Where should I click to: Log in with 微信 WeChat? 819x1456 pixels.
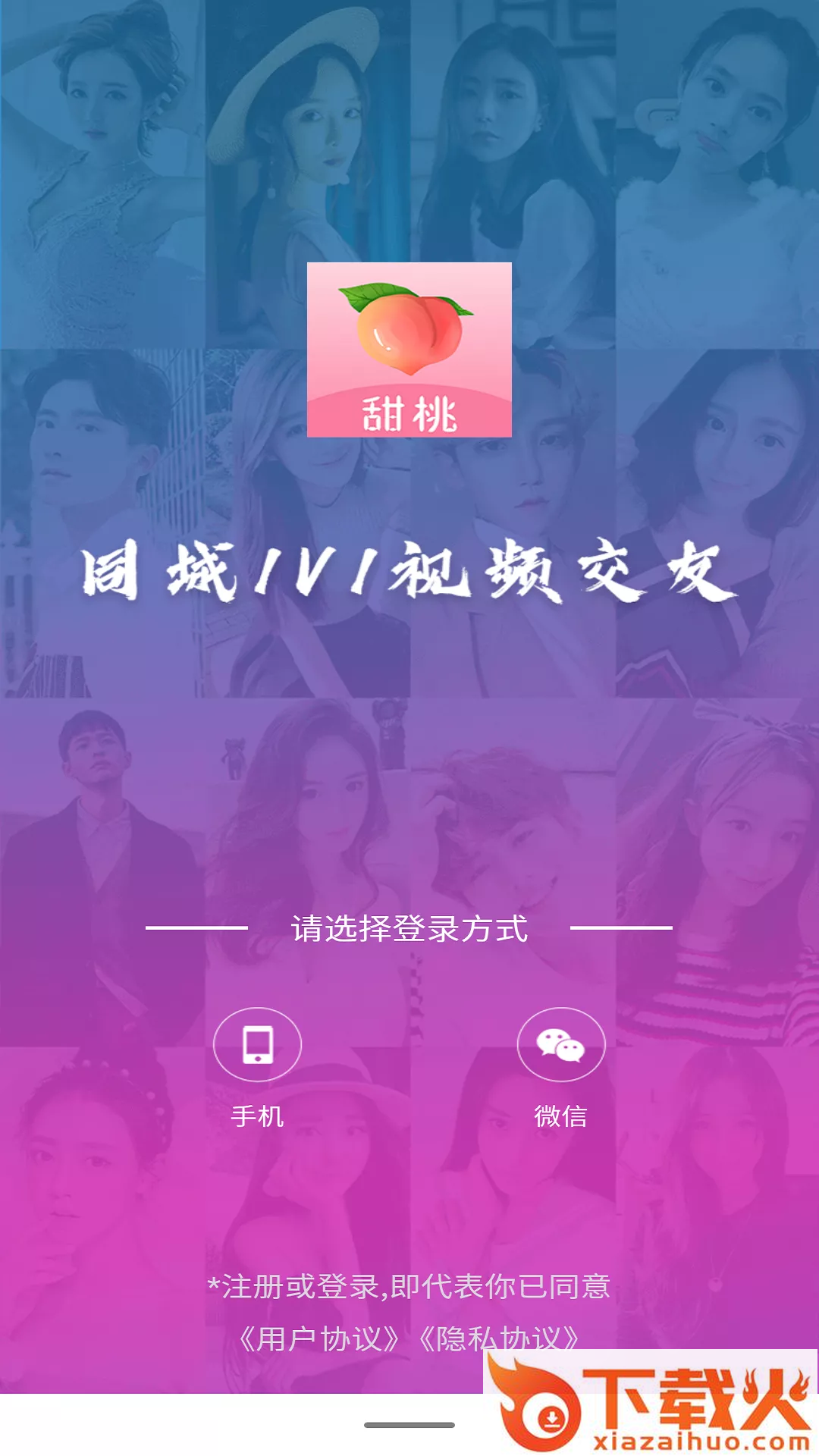coord(560,1045)
